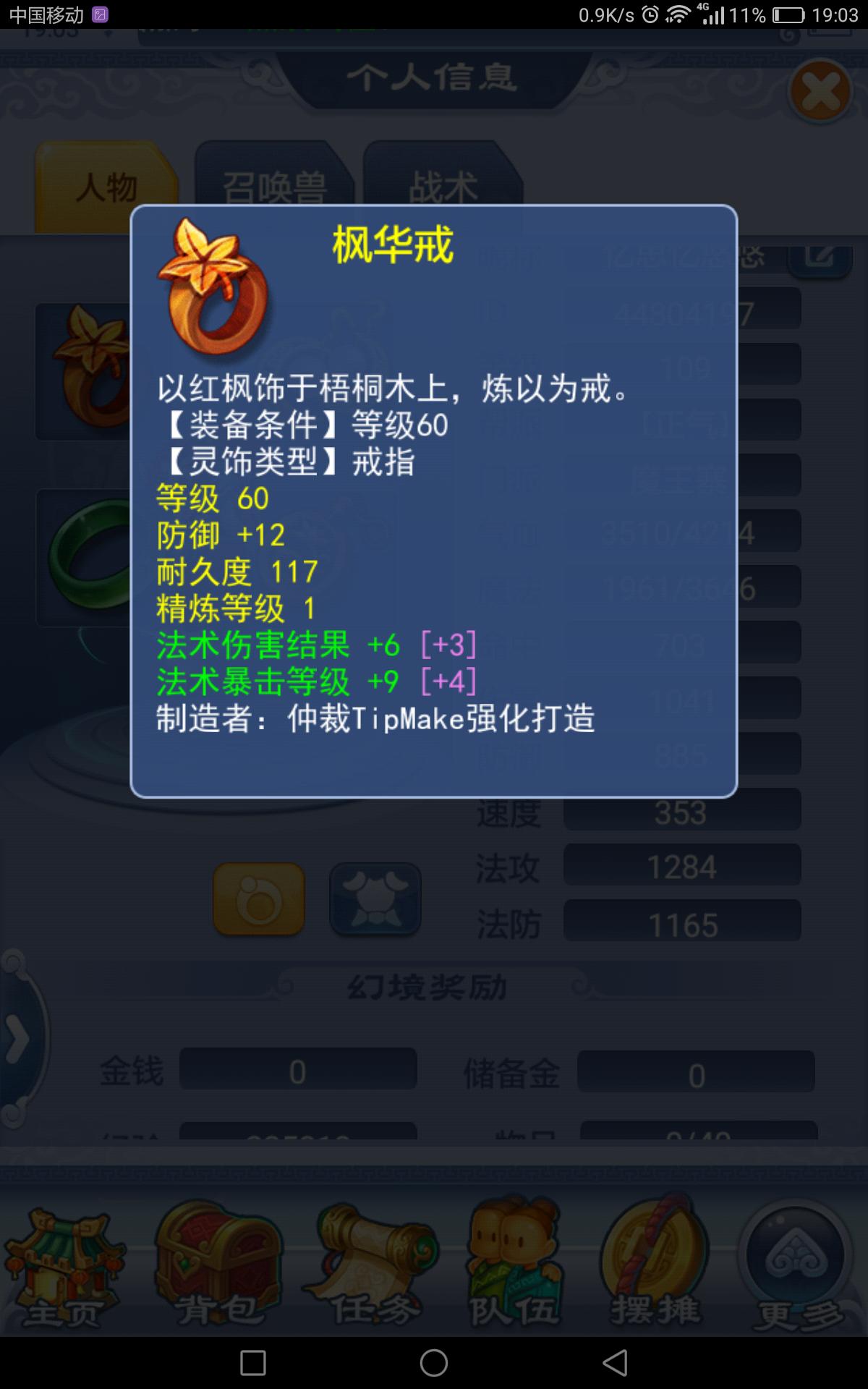
Task: Open the 更多 menu
Action: point(796,1267)
